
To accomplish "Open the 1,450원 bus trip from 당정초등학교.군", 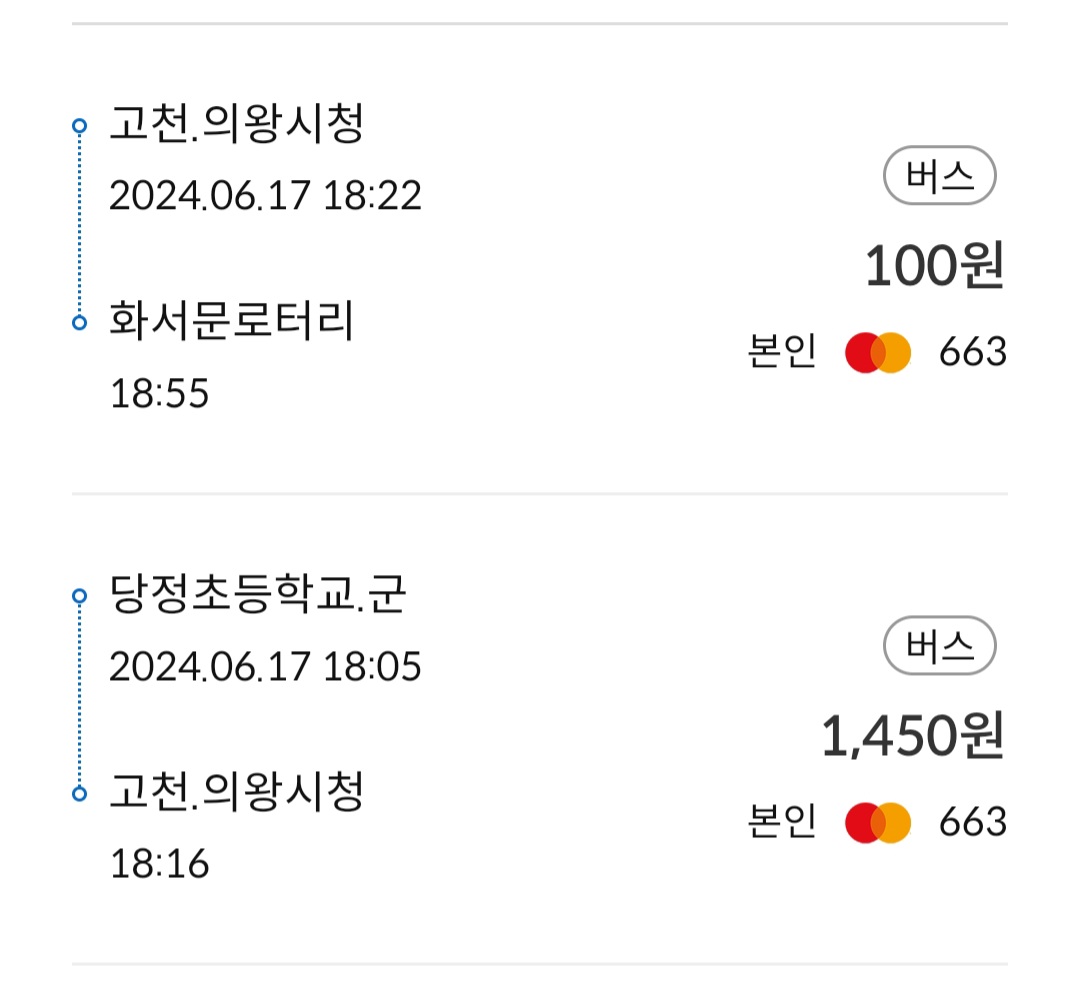I will click(540, 729).
